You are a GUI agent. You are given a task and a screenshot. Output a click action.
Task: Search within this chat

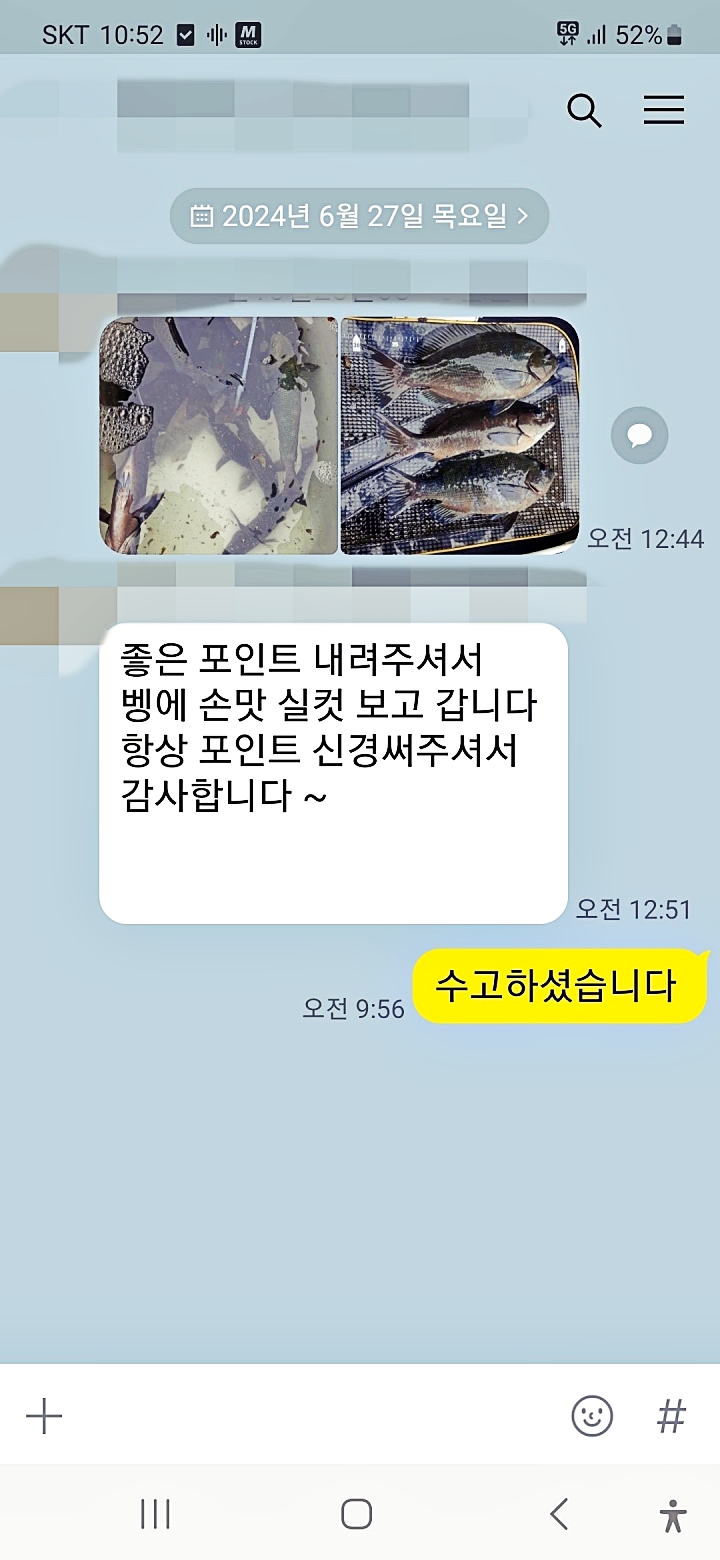click(x=584, y=110)
